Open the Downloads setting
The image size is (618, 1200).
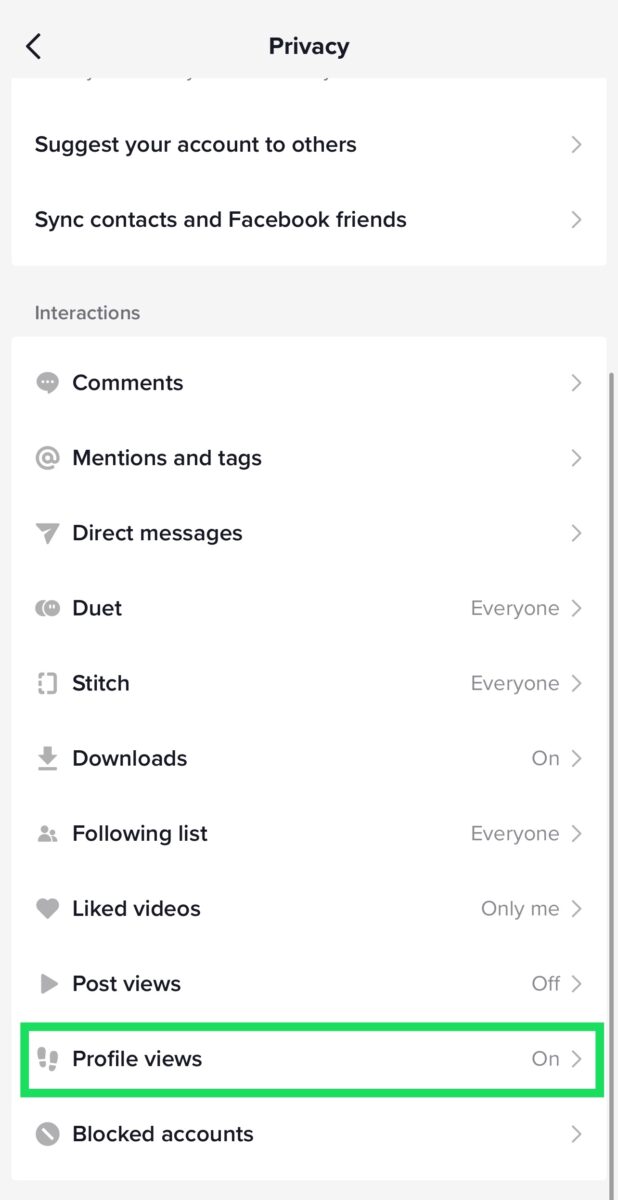coord(308,758)
